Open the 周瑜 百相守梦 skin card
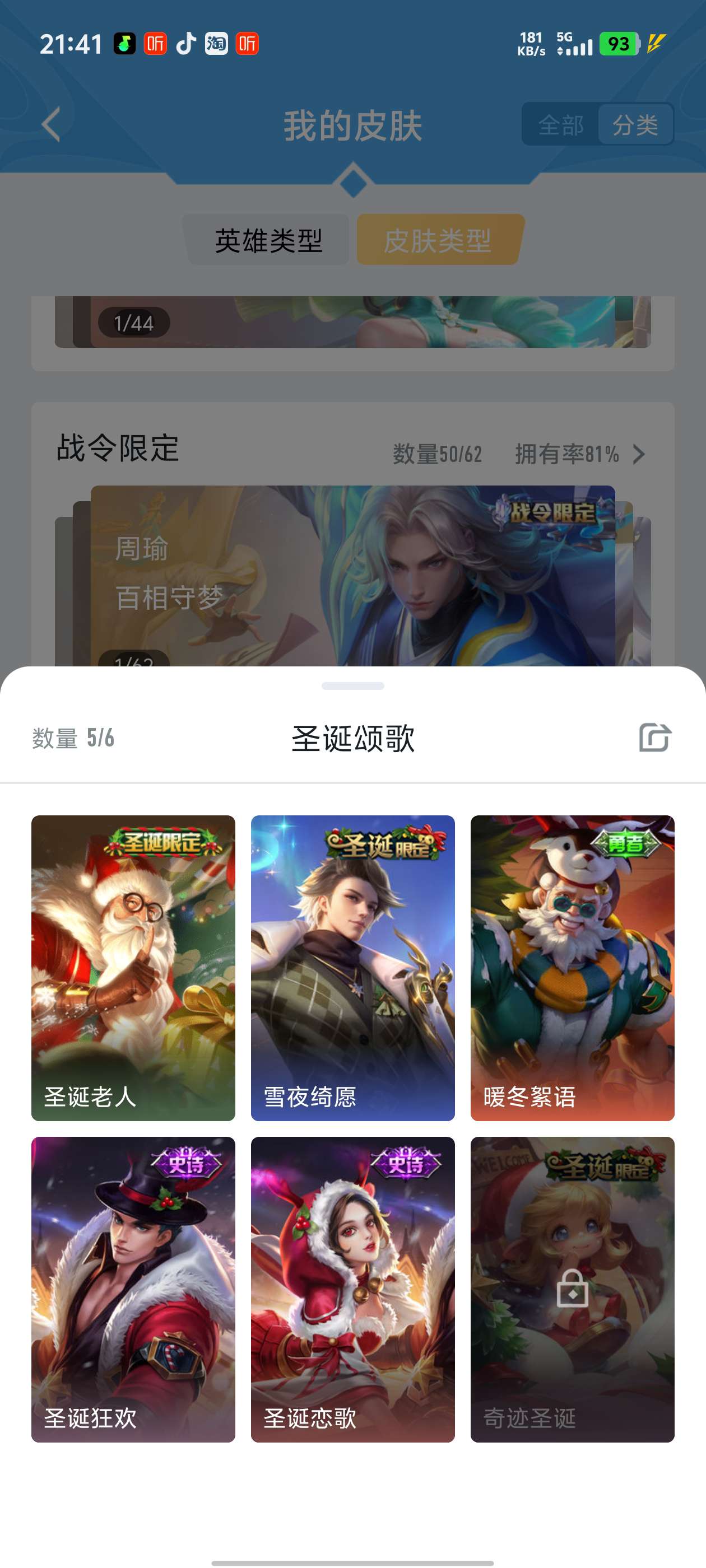 pyautogui.click(x=352, y=575)
